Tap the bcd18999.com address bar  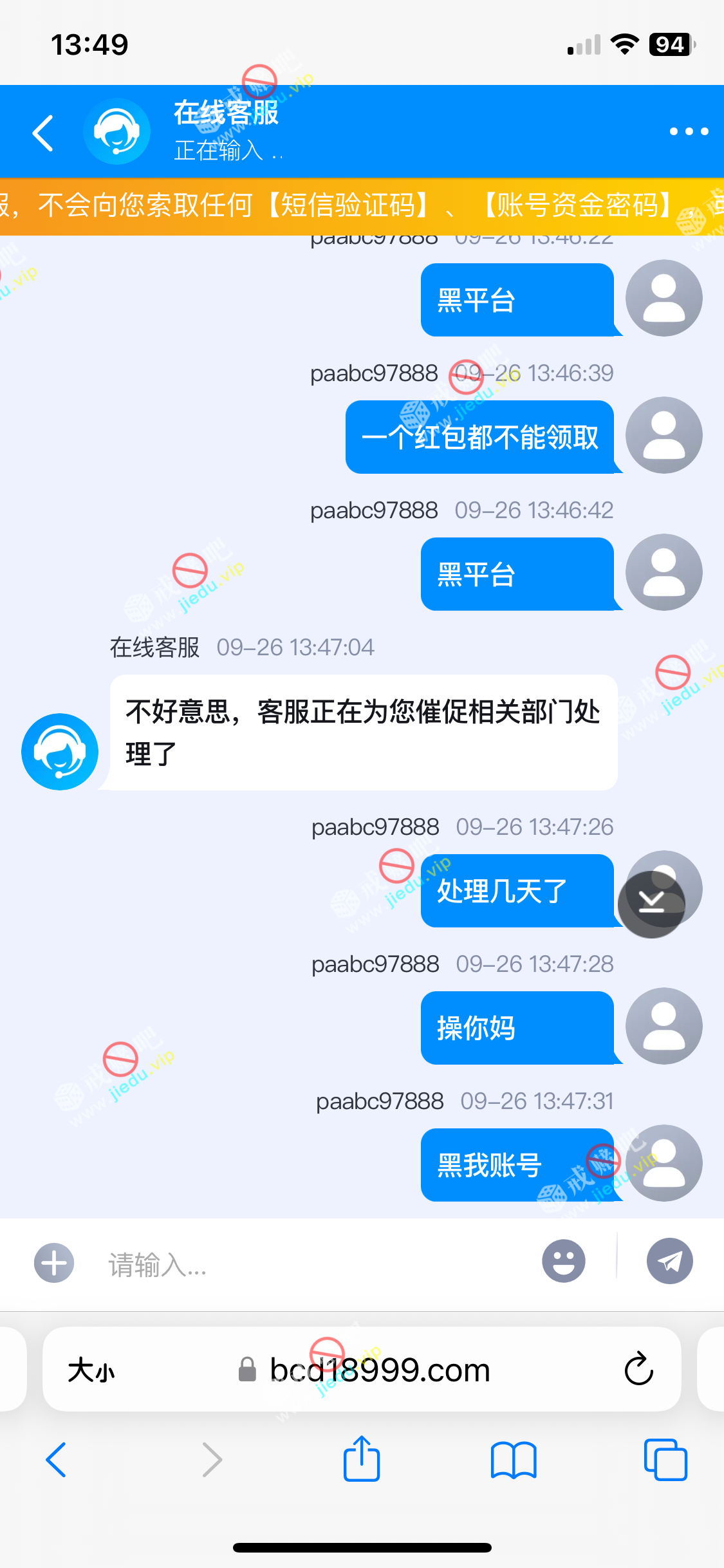coord(380,1370)
